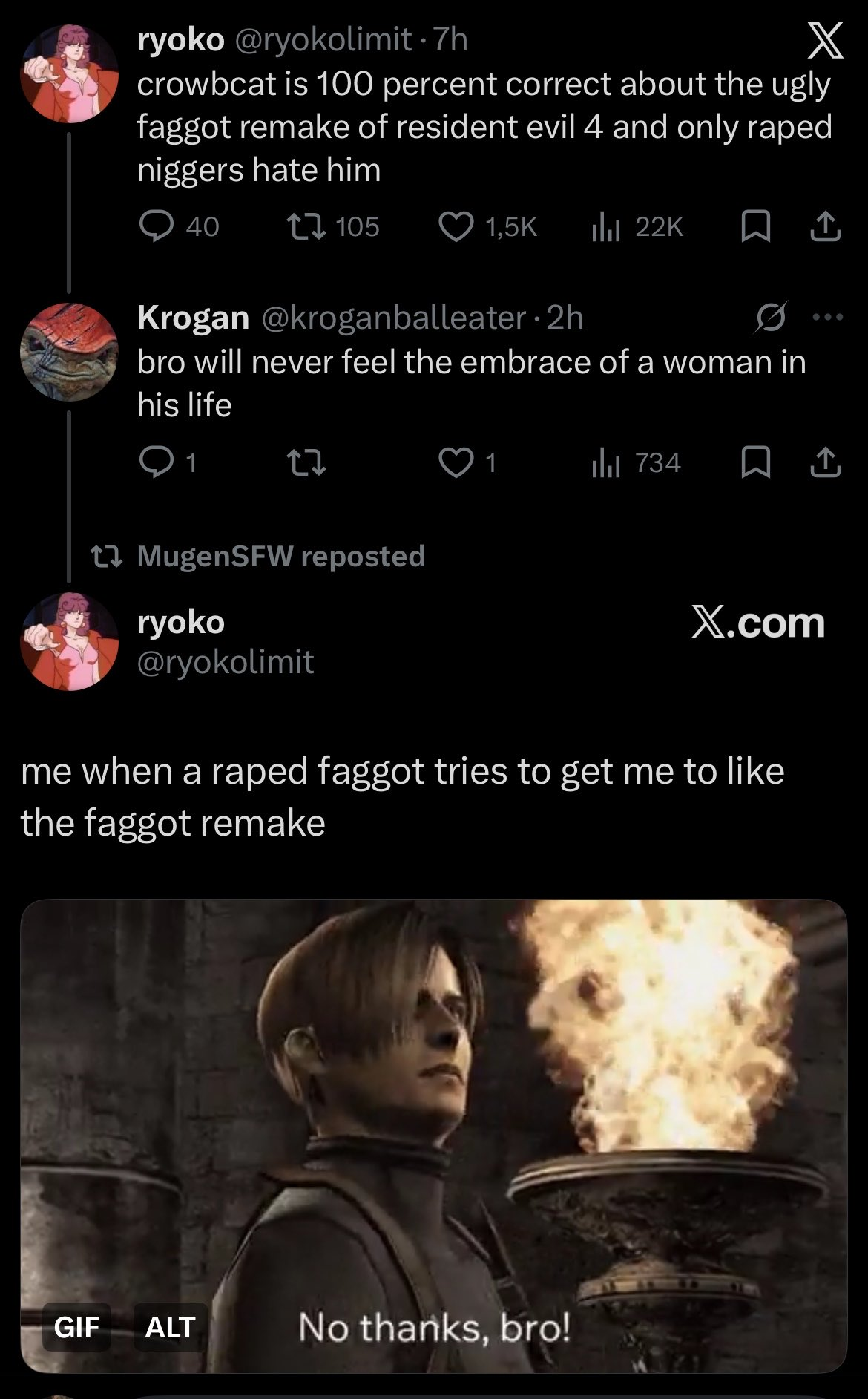This screenshot has width=868, height=1399.
Task: Open ryoko's profile from the reposted post
Action: 69,641
